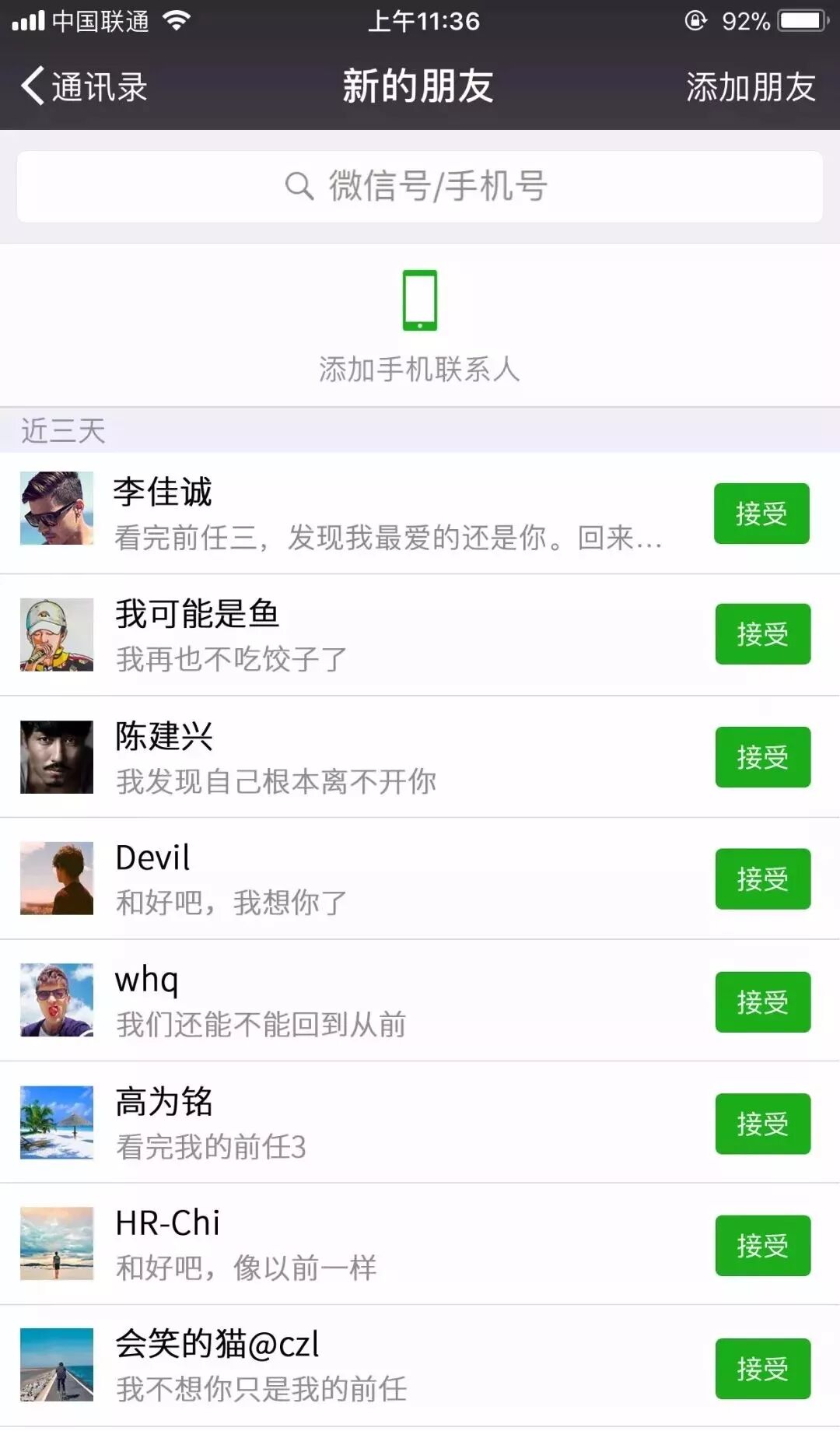Go back to 通讯录
The image size is (840, 1431).
pyautogui.click(x=84, y=86)
